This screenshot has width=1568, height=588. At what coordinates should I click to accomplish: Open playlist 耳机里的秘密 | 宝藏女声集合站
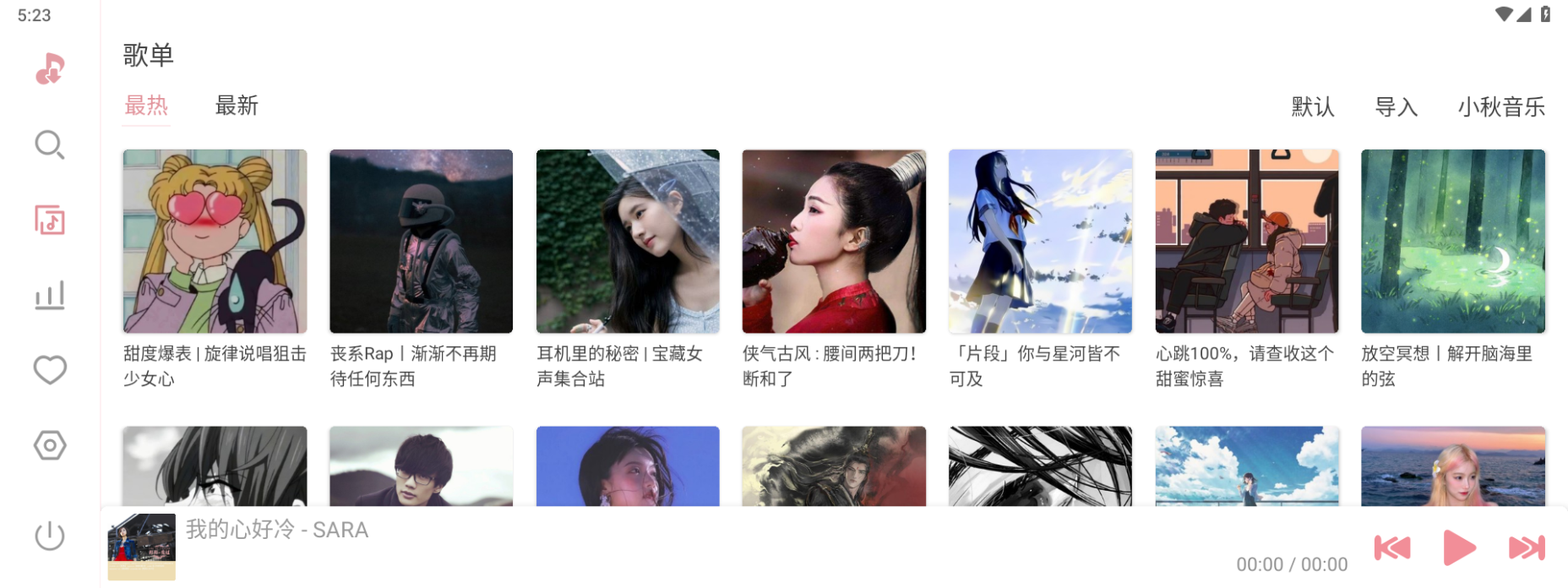pos(628,242)
